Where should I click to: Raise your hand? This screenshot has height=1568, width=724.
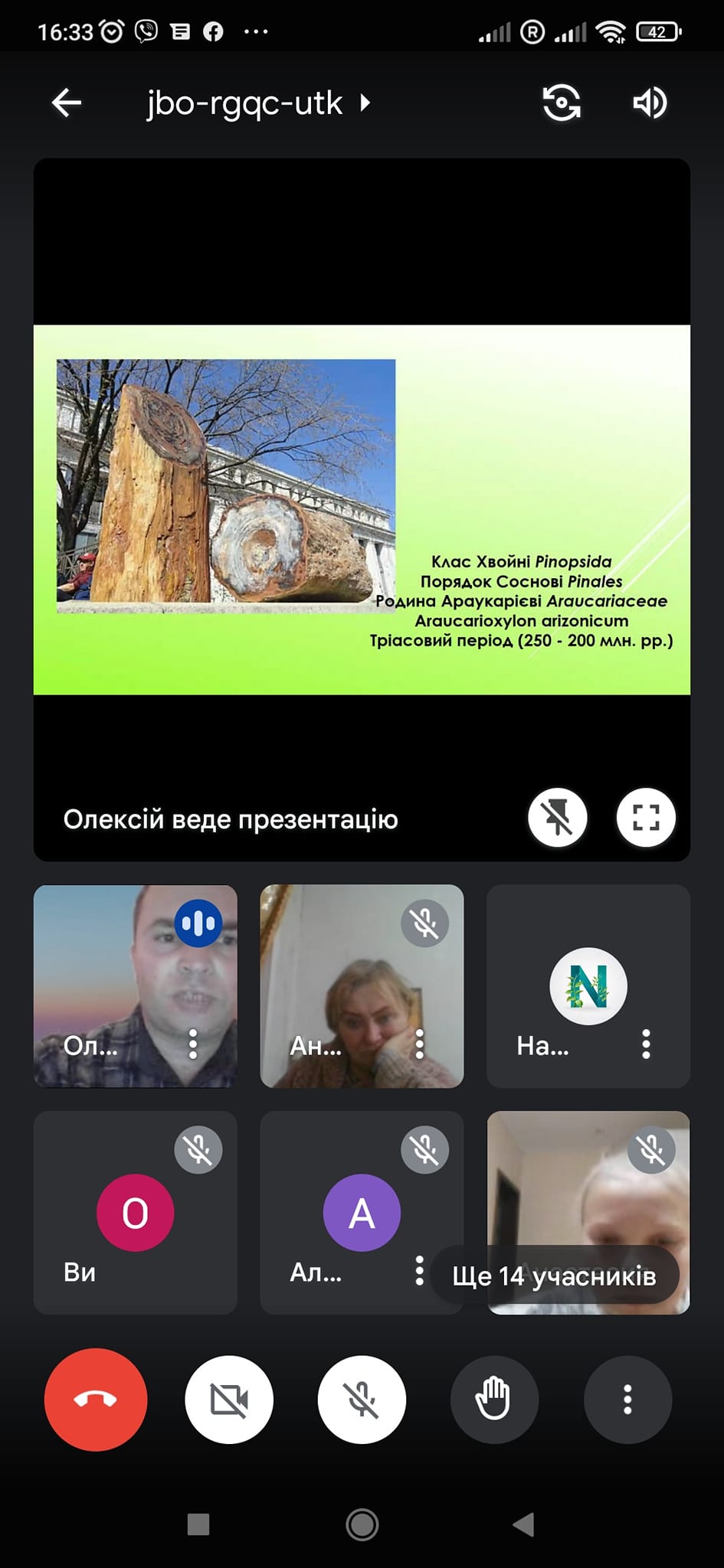[x=494, y=1400]
